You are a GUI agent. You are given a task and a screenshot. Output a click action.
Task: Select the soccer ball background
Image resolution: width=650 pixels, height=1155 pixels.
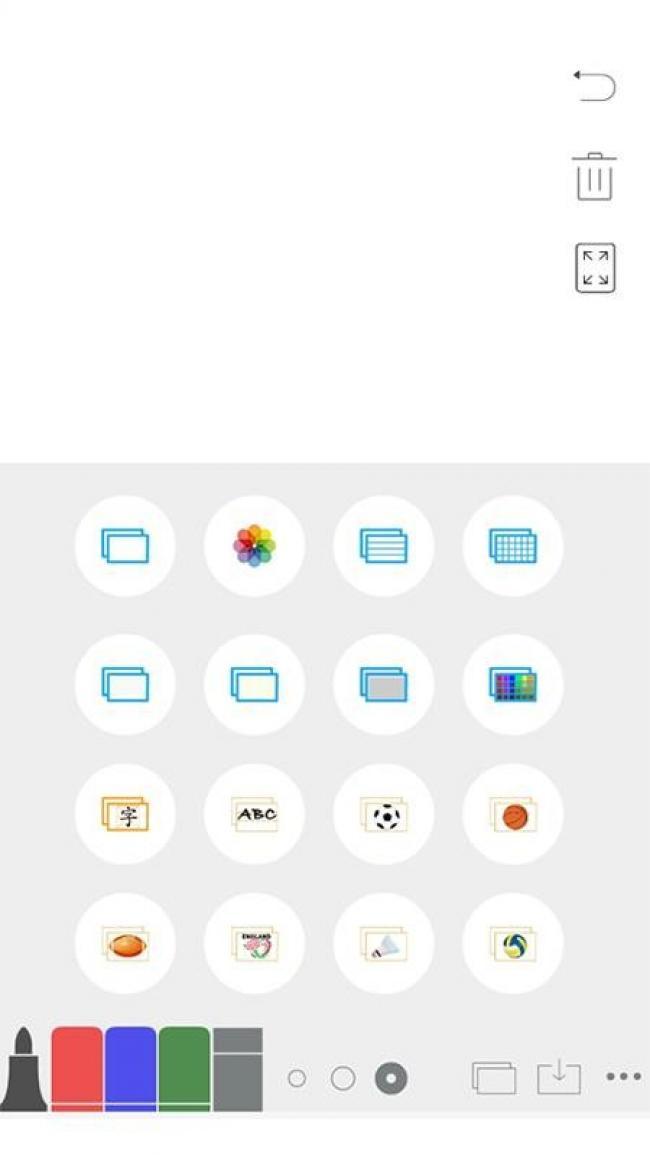pos(383,814)
